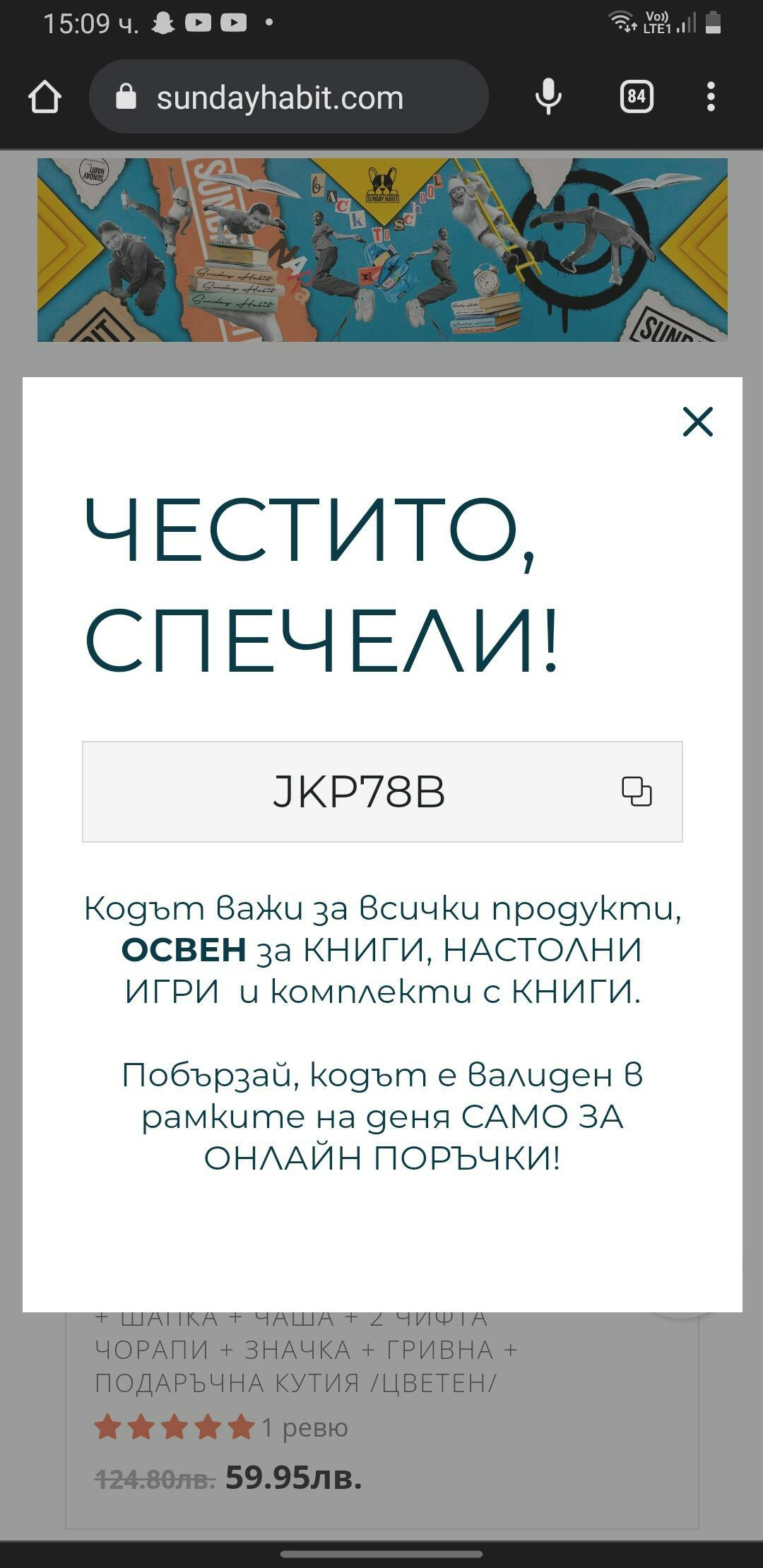Open the browser home page
The image size is (763, 1568).
[x=45, y=97]
